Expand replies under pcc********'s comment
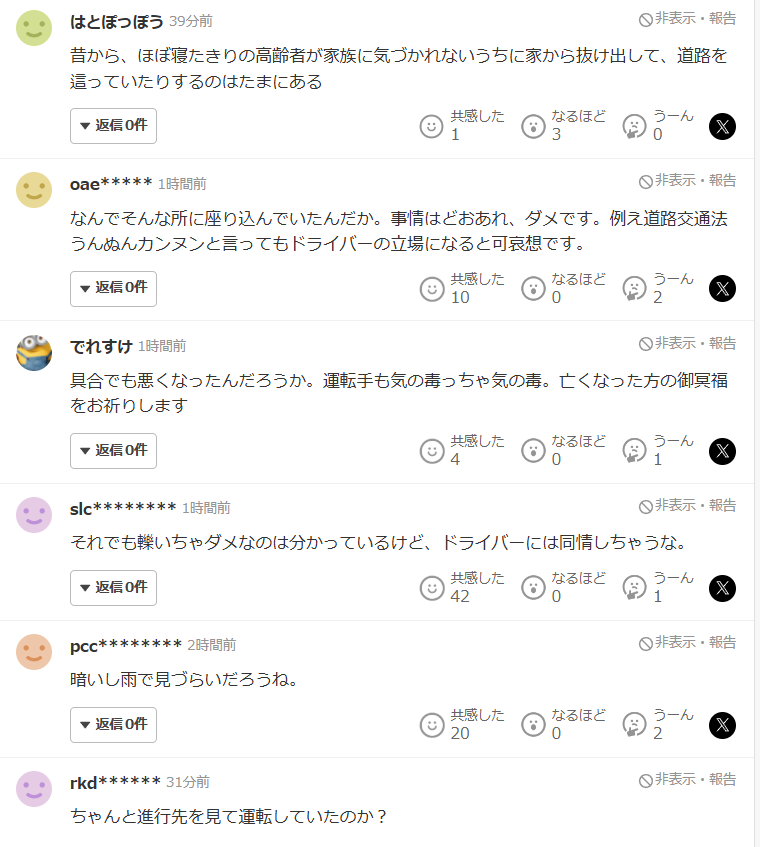The height and width of the screenshot is (847, 760). pos(113,725)
